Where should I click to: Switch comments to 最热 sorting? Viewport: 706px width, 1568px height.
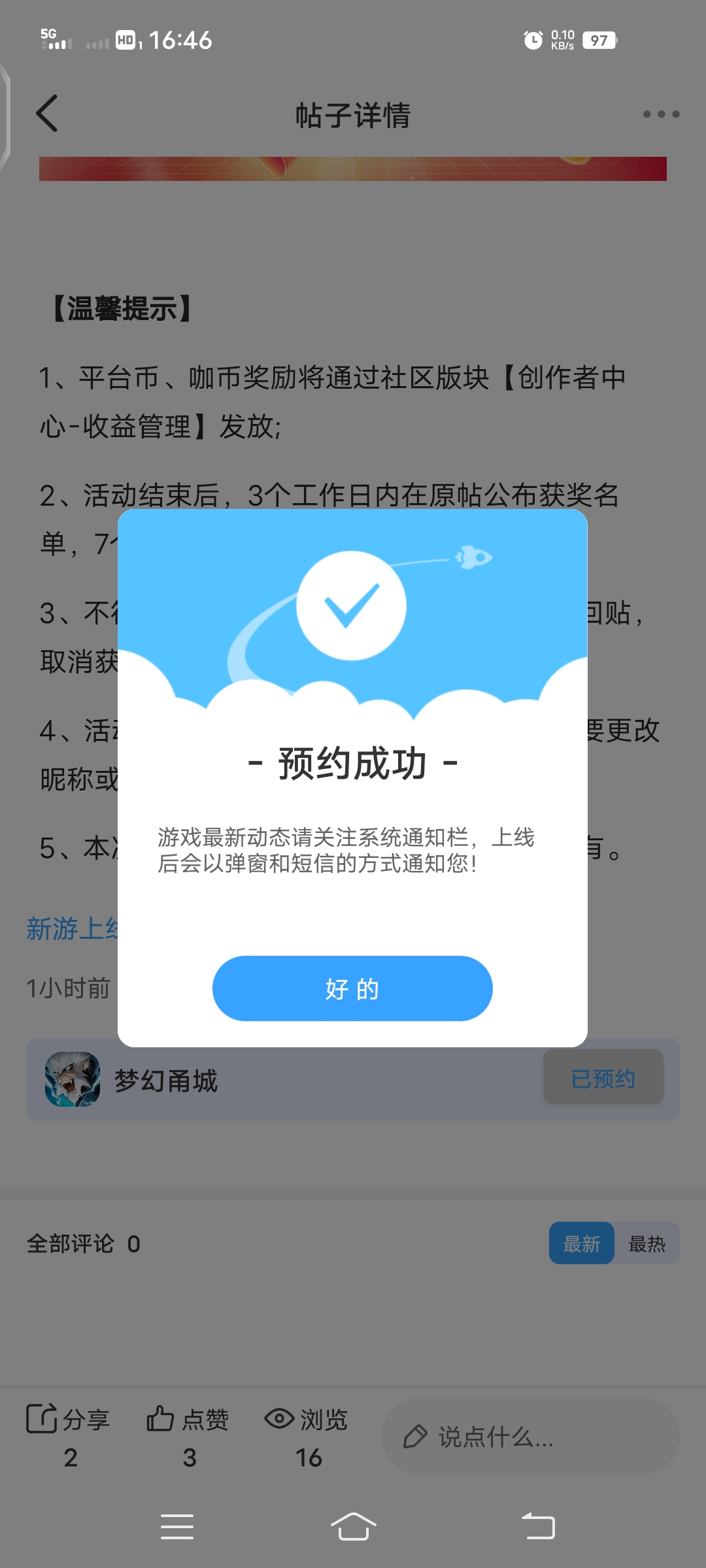[x=647, y=1243]
